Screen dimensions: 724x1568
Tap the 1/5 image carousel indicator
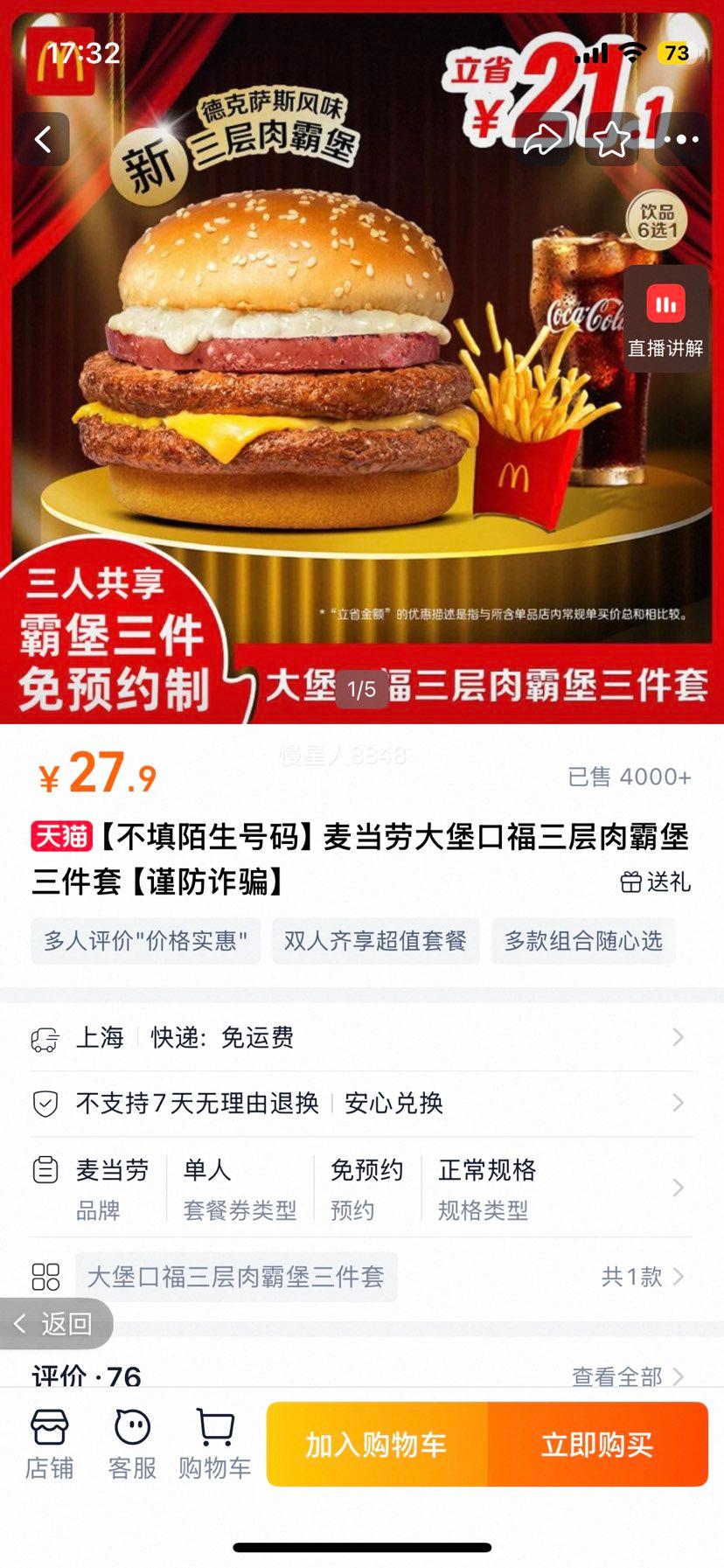pos(362,690)
